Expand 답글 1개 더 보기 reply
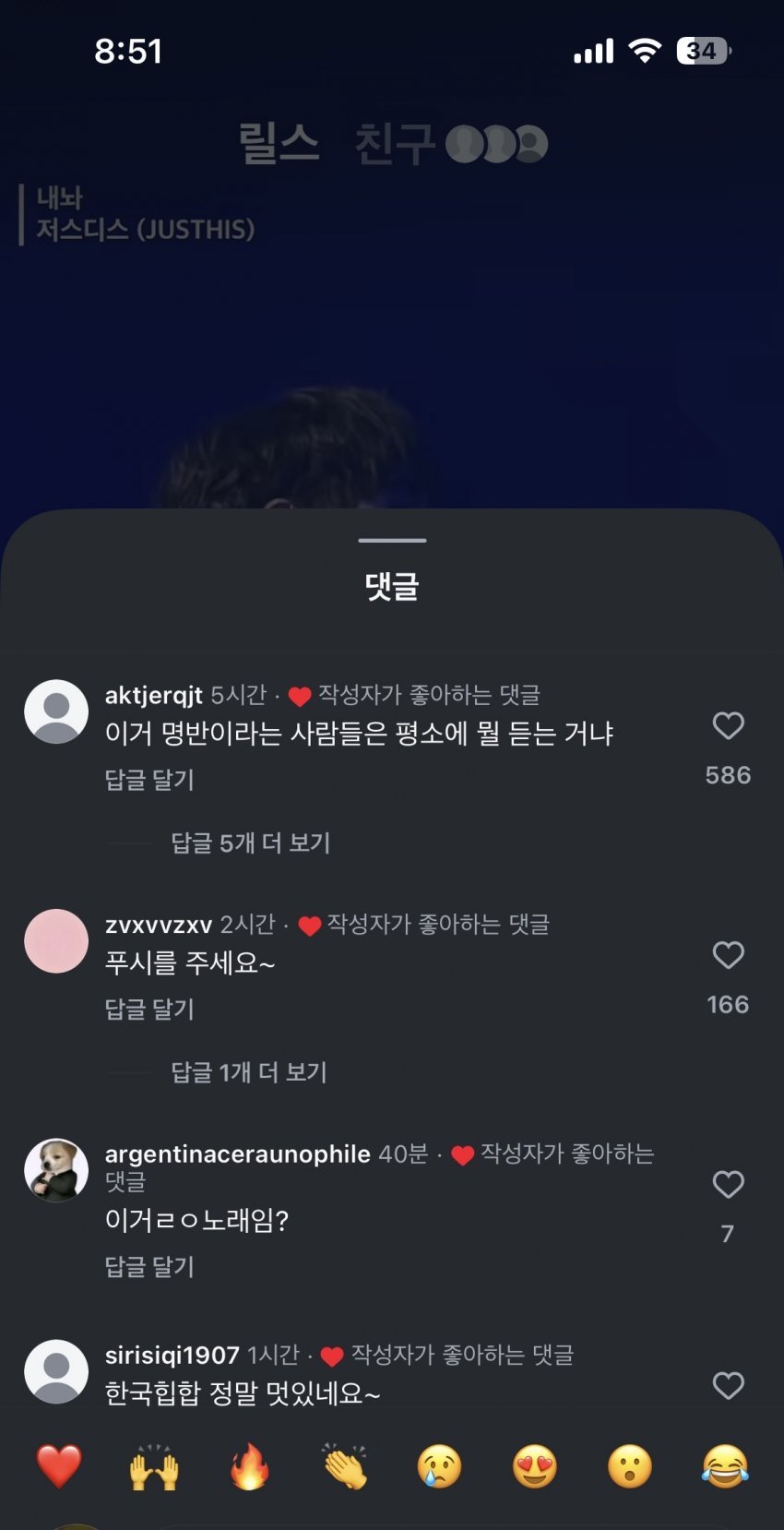This screenshot has width=784, height=1530. point(249,1072)
